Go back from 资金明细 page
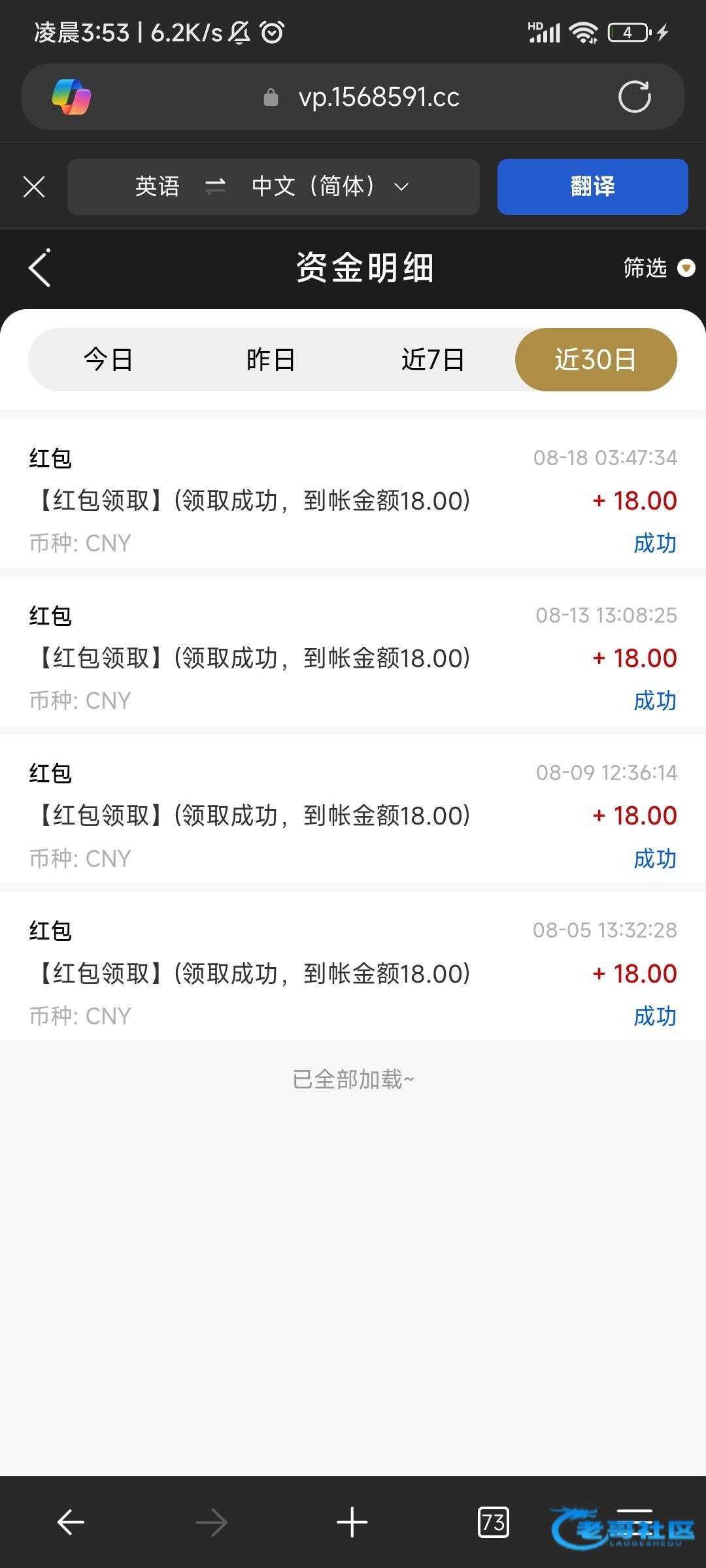Screen dimensions: 706x1568 (x=39, y=268)
